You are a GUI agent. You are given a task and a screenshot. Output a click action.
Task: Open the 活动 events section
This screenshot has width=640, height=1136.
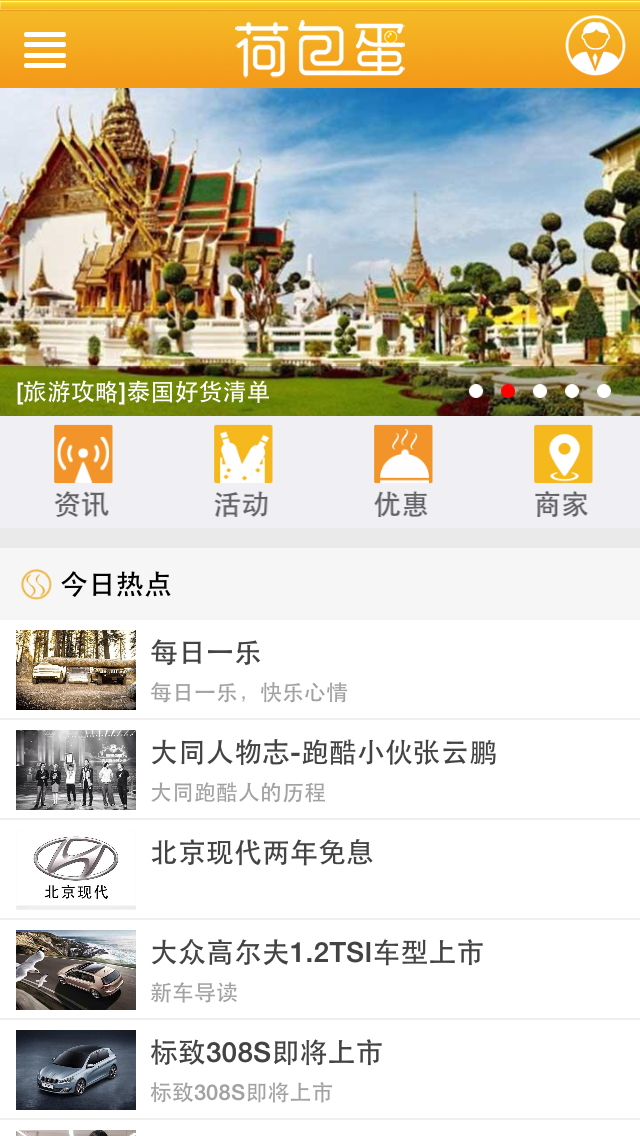(x=242, y=472)
